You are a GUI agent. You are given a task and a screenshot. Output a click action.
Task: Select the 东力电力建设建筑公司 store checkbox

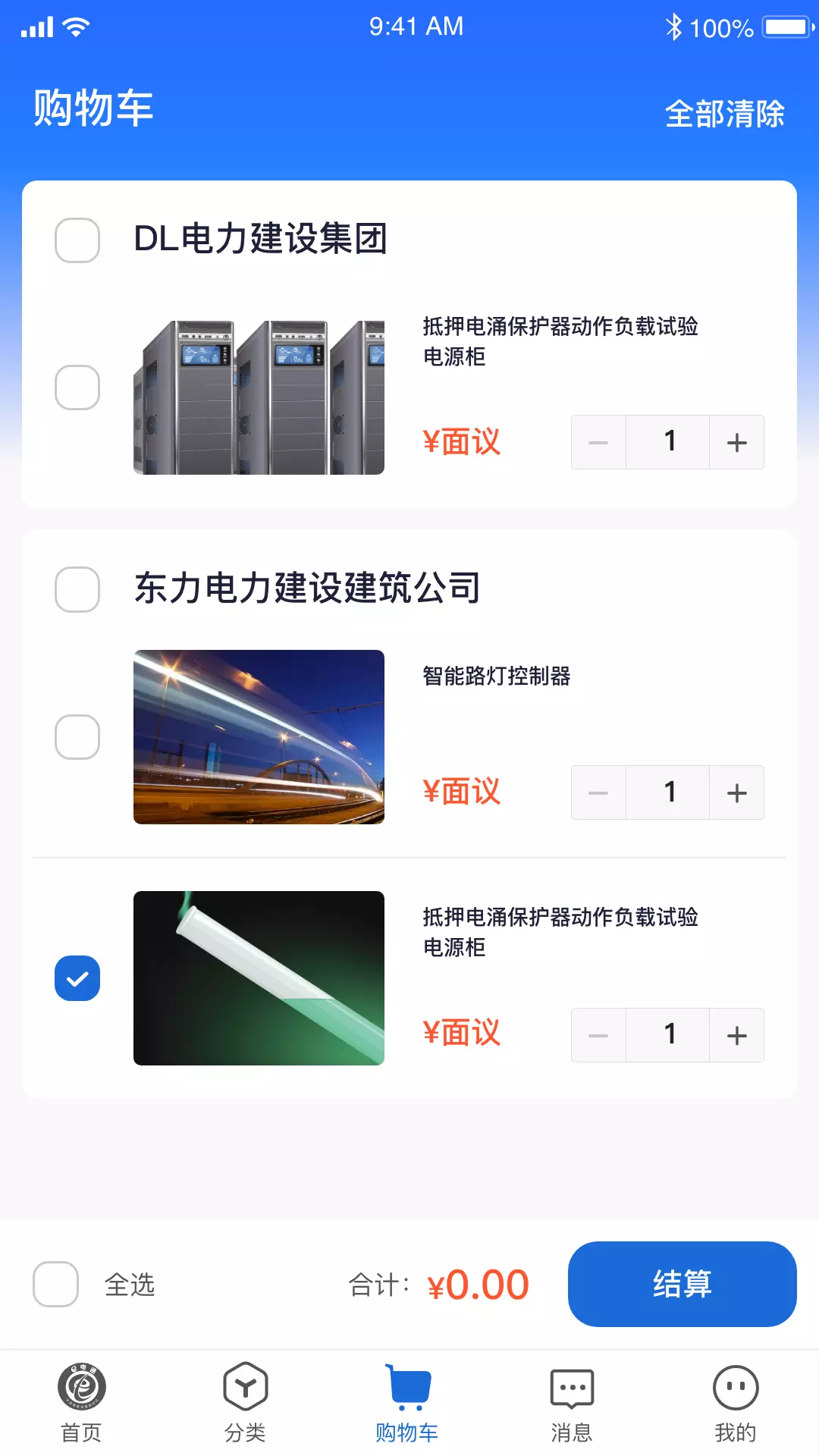pos(77,589)
